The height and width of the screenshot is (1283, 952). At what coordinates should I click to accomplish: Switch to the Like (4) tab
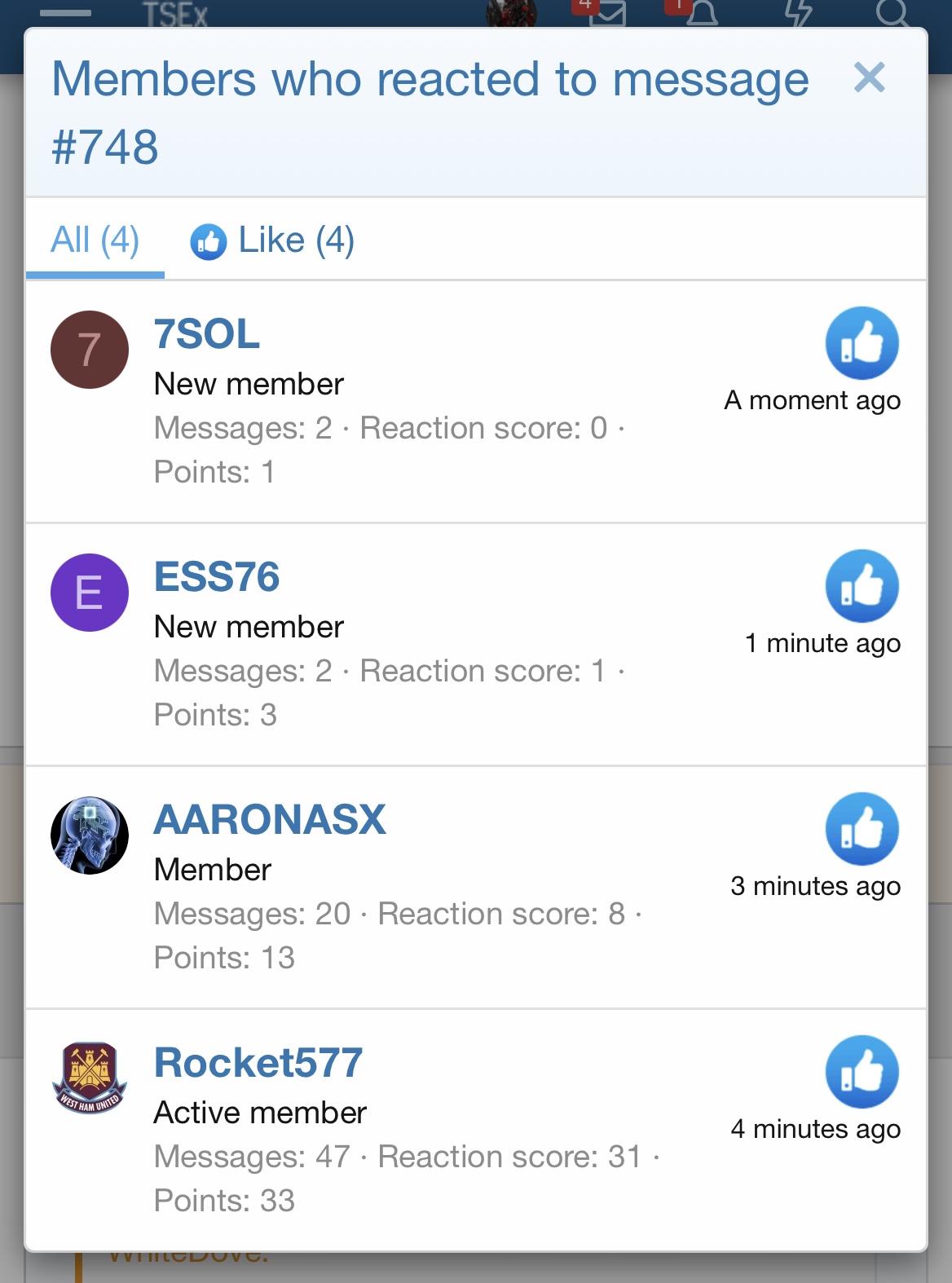click(273, 240)
